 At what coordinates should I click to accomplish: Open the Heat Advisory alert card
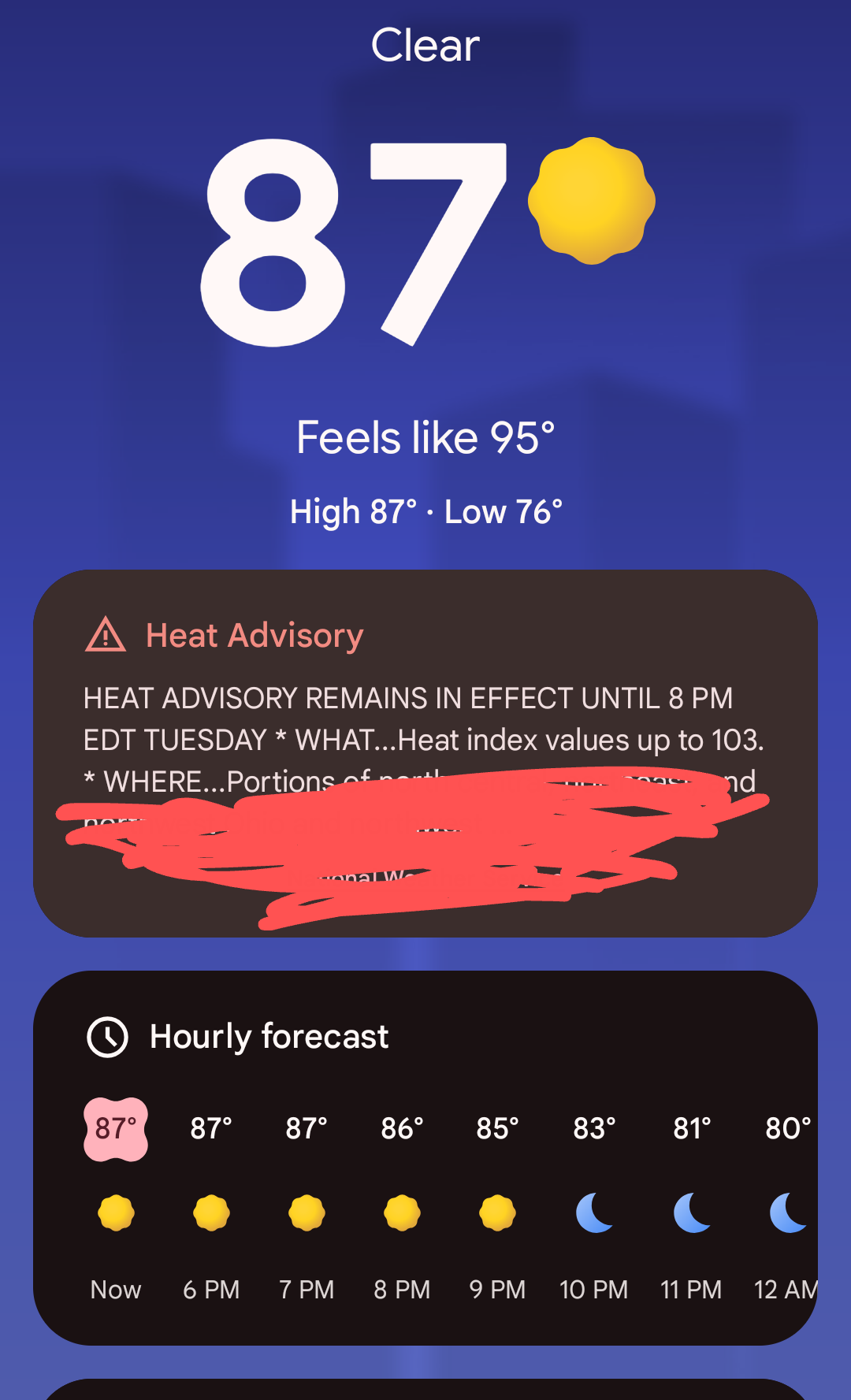pyautogui.click(x=425, y=753)
